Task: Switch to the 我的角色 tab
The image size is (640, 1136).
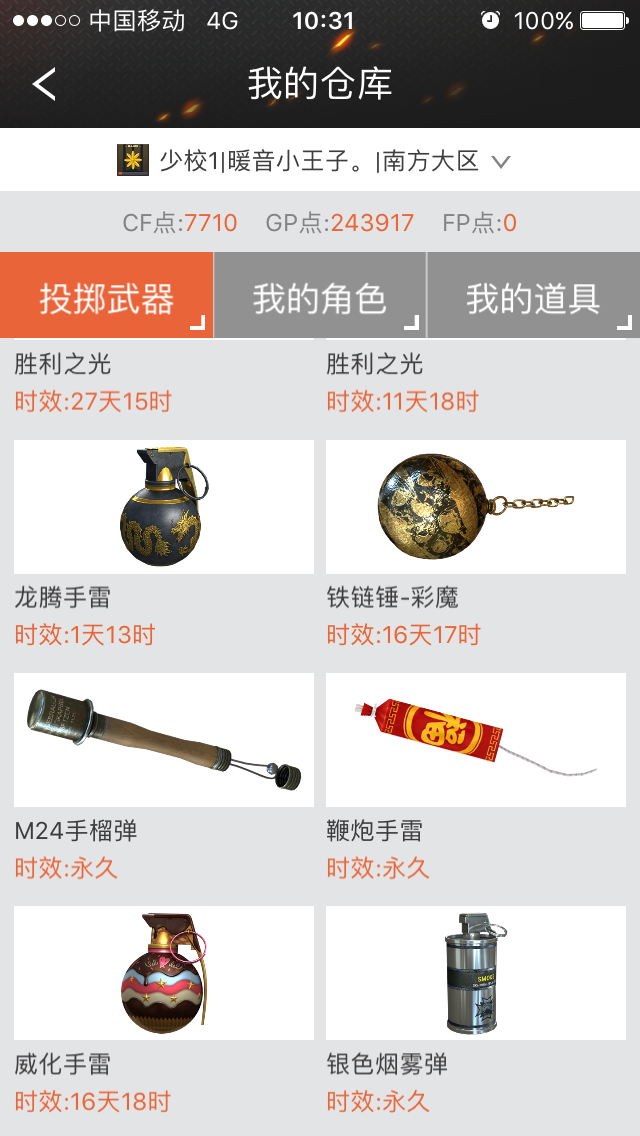Action: (x=320, y=296)
